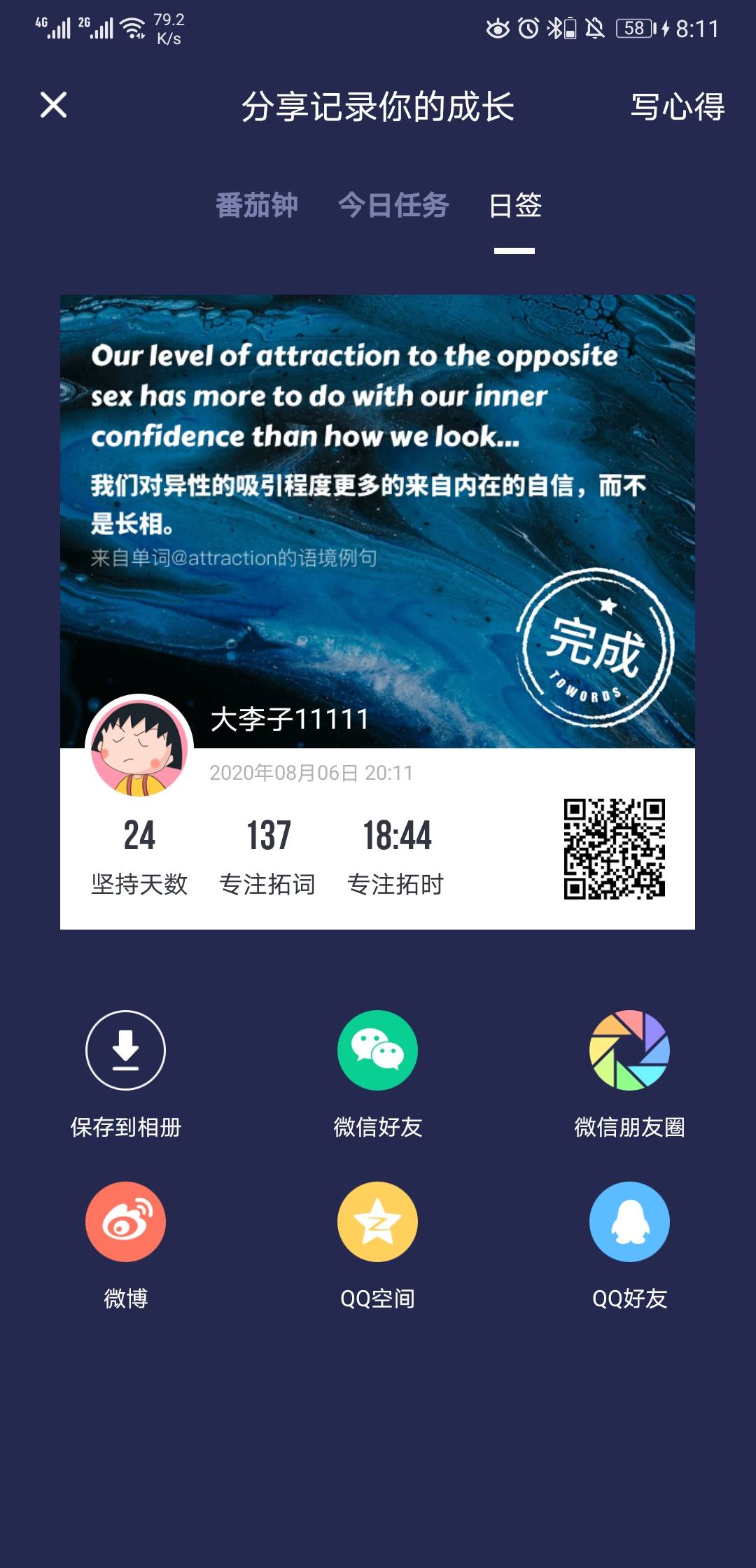The height and width of the screenshot is (1568, 756).
Task: Open 写心得 to write a note
Action: click(x=677, y=106)
